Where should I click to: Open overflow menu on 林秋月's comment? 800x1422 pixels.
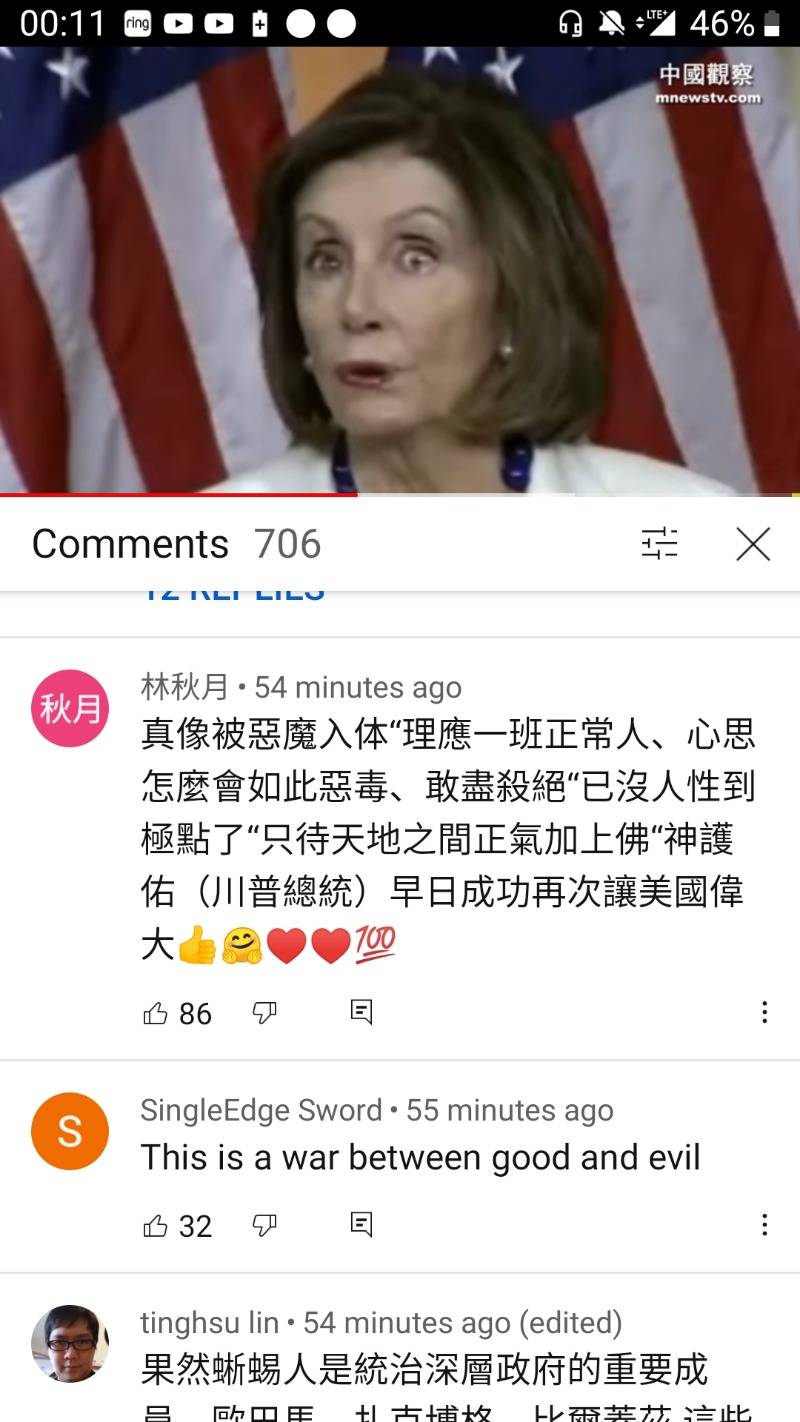tap(764, 1012)
